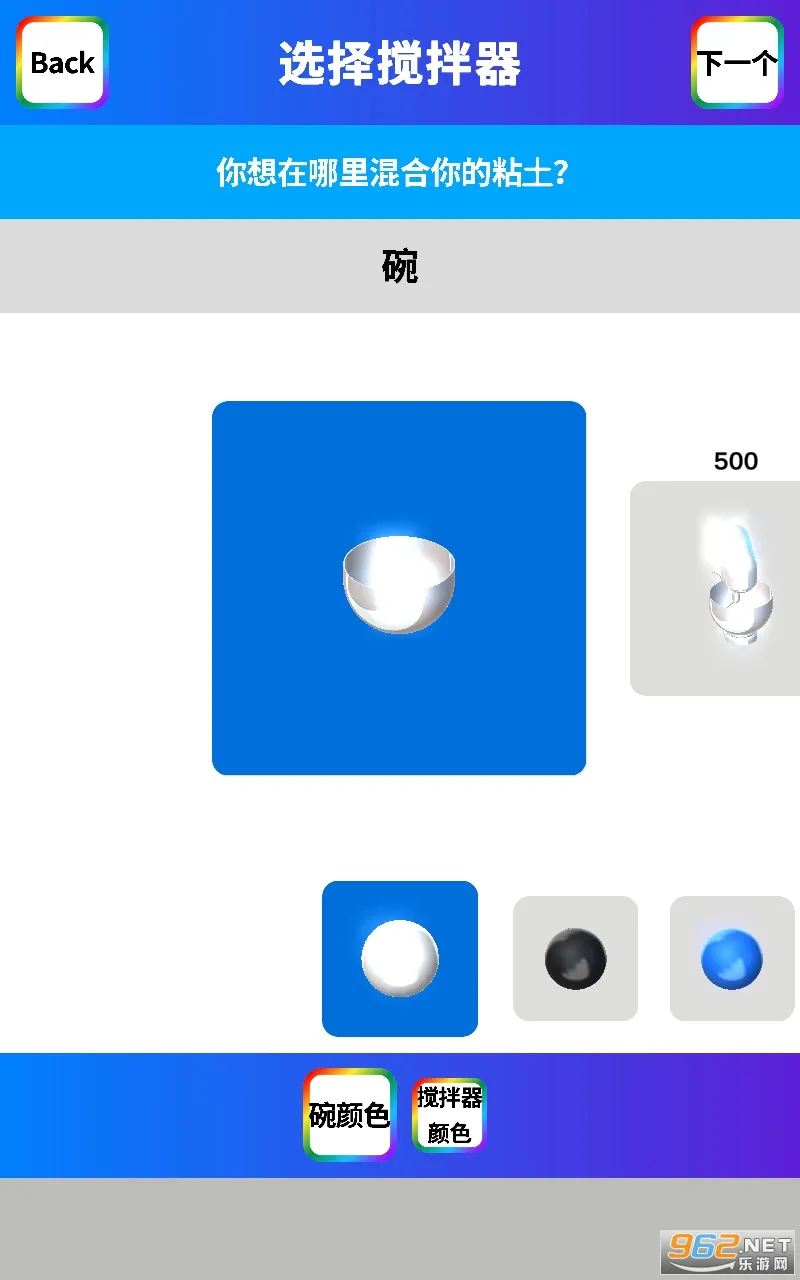Select the plain bowl mixer tile

[x=399, y=588]
